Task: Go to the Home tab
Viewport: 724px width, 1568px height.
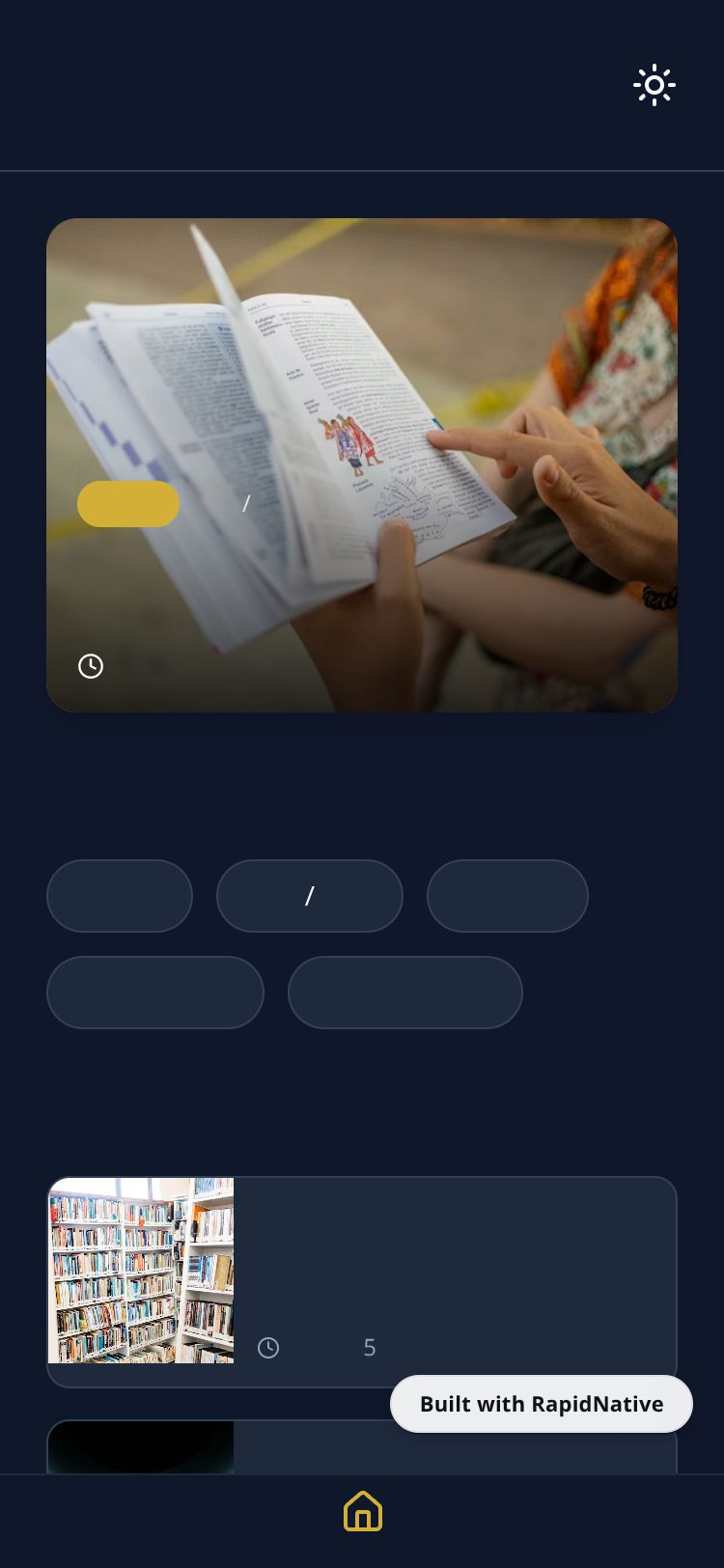Action: coord(362,1511)
